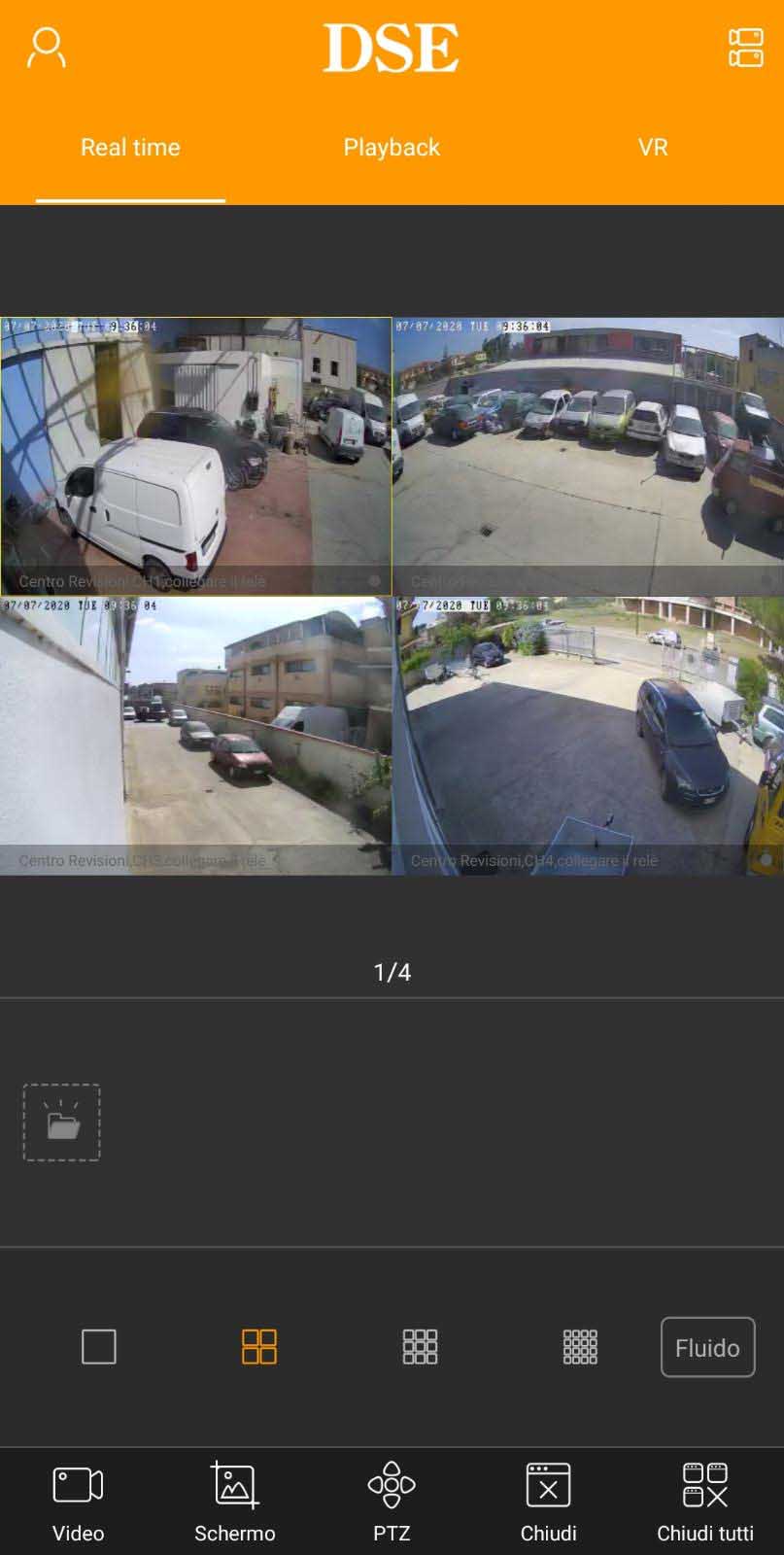This screenshot has width=784, height=1555.
Task: Choose the sixteen-camera grid layout
Action: (580, 1347)
